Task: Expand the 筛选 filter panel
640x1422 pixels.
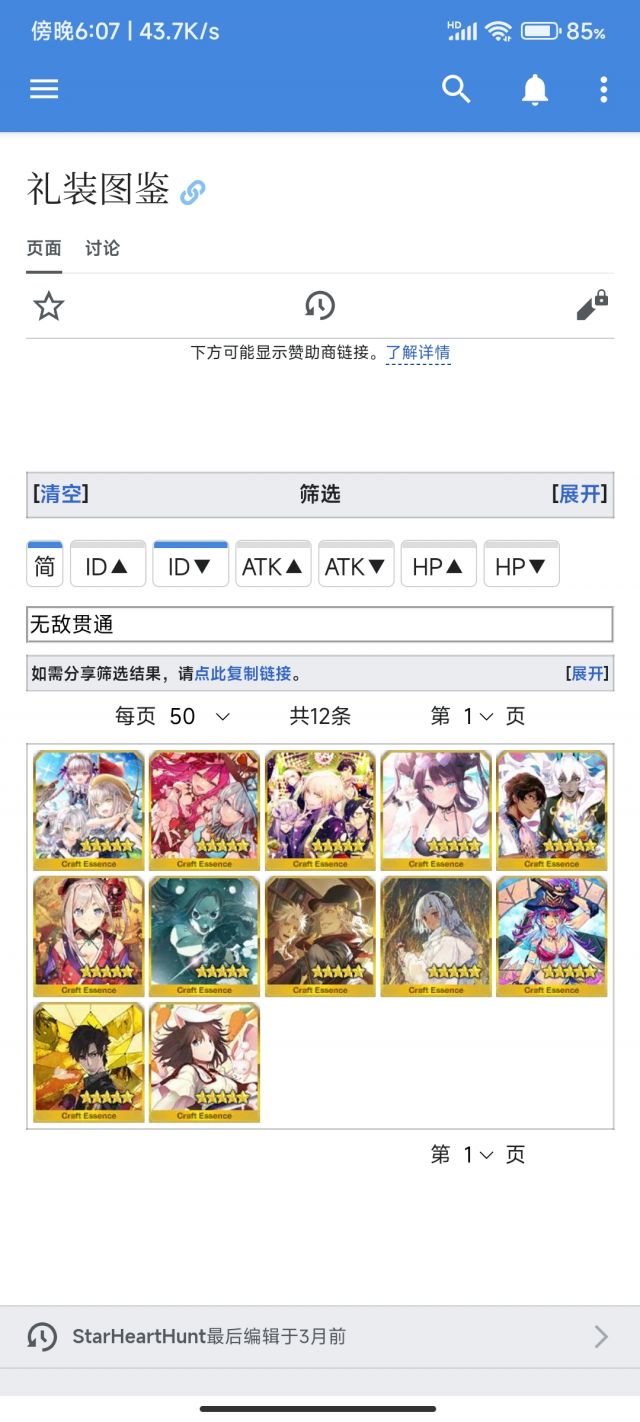Action: [580, 494]
